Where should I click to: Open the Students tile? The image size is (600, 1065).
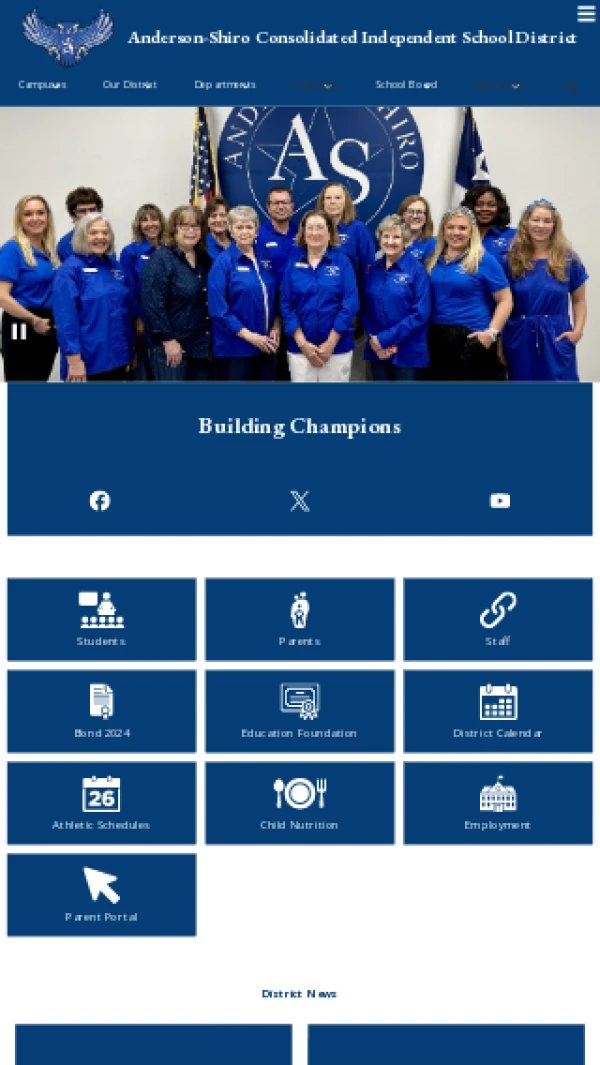coord(101,619)
